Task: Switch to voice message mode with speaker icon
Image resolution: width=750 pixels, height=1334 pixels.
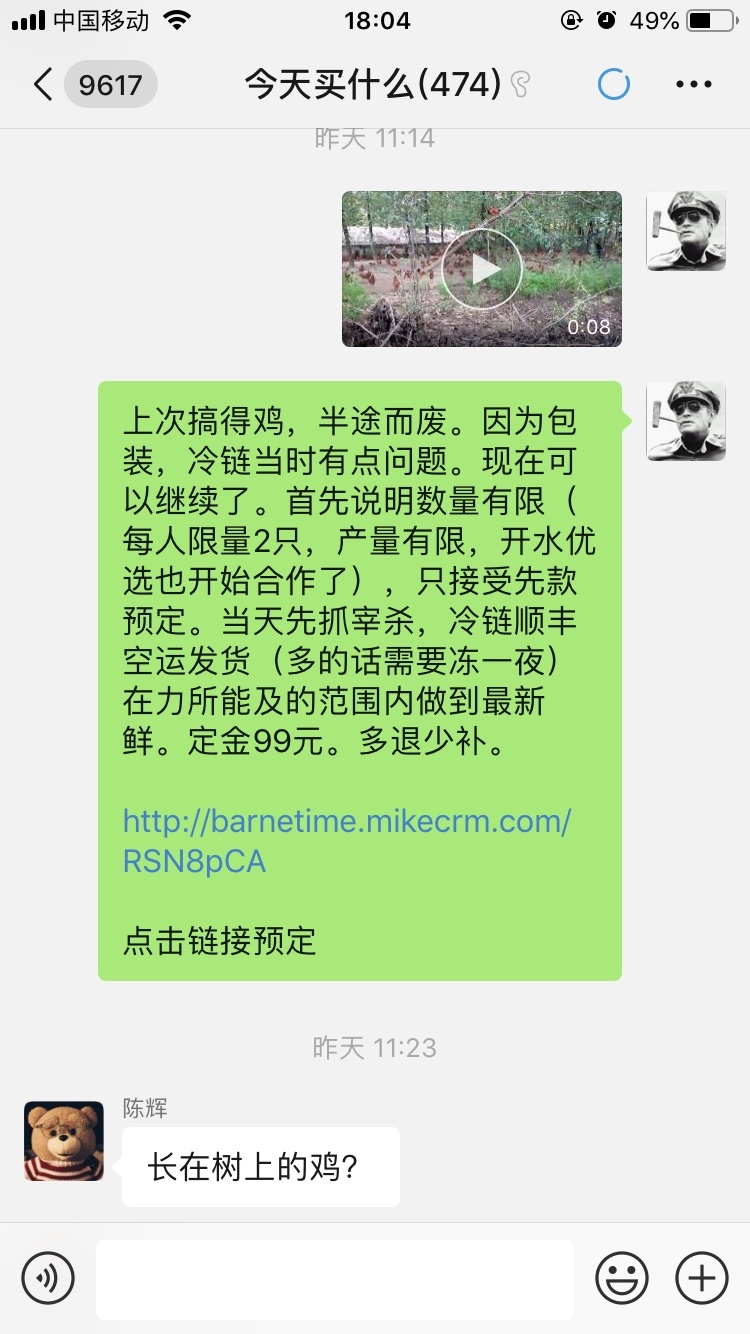Action: pyautogui.click(x=49, y=1277)
